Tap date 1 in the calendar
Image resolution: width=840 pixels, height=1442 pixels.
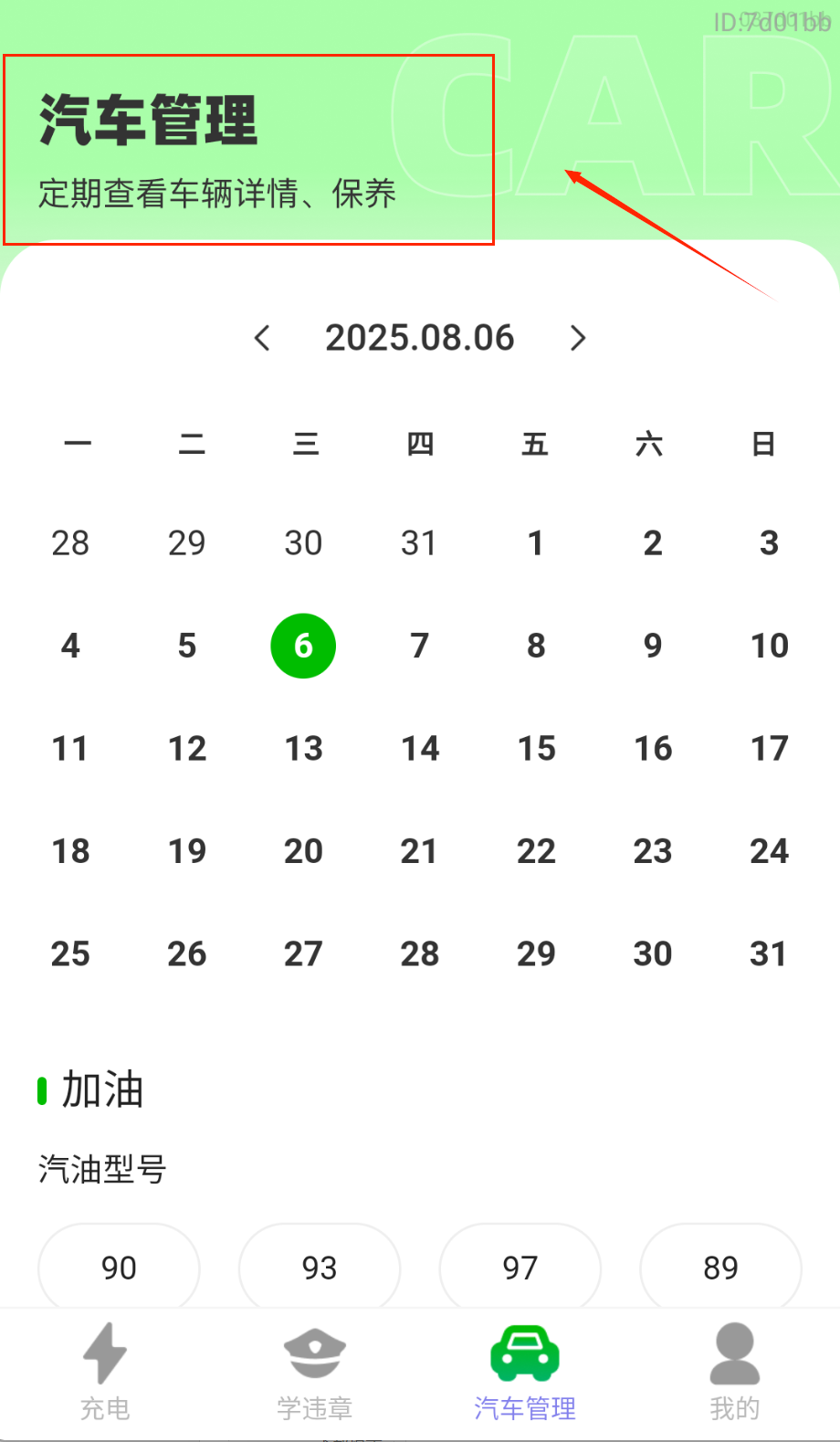[x=536, y=543]
